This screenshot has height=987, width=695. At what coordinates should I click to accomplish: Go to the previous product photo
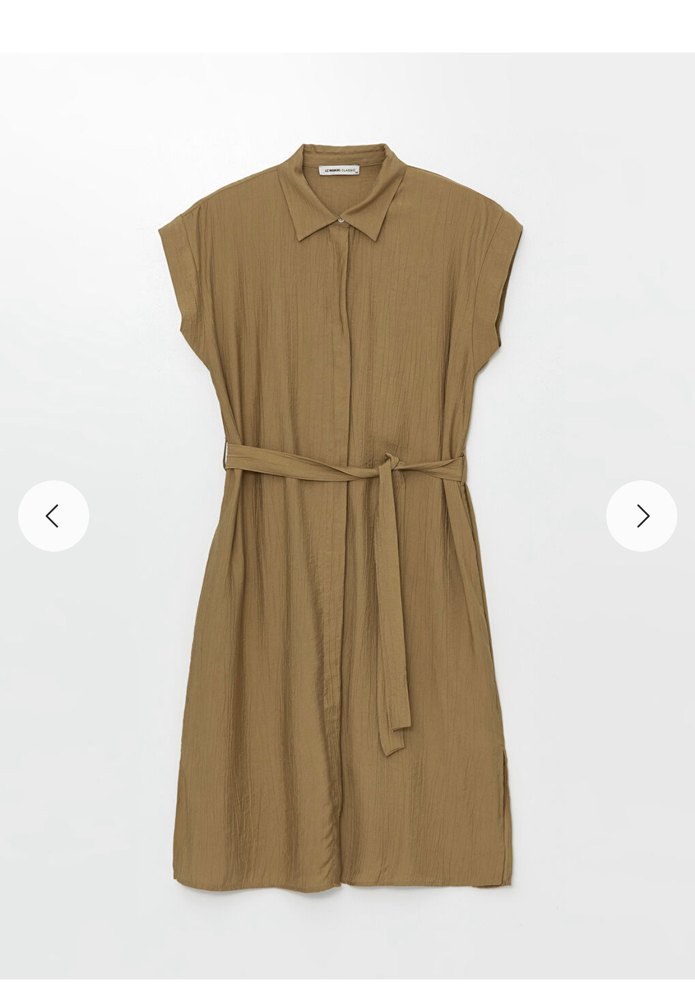click(x=53, y=516)
